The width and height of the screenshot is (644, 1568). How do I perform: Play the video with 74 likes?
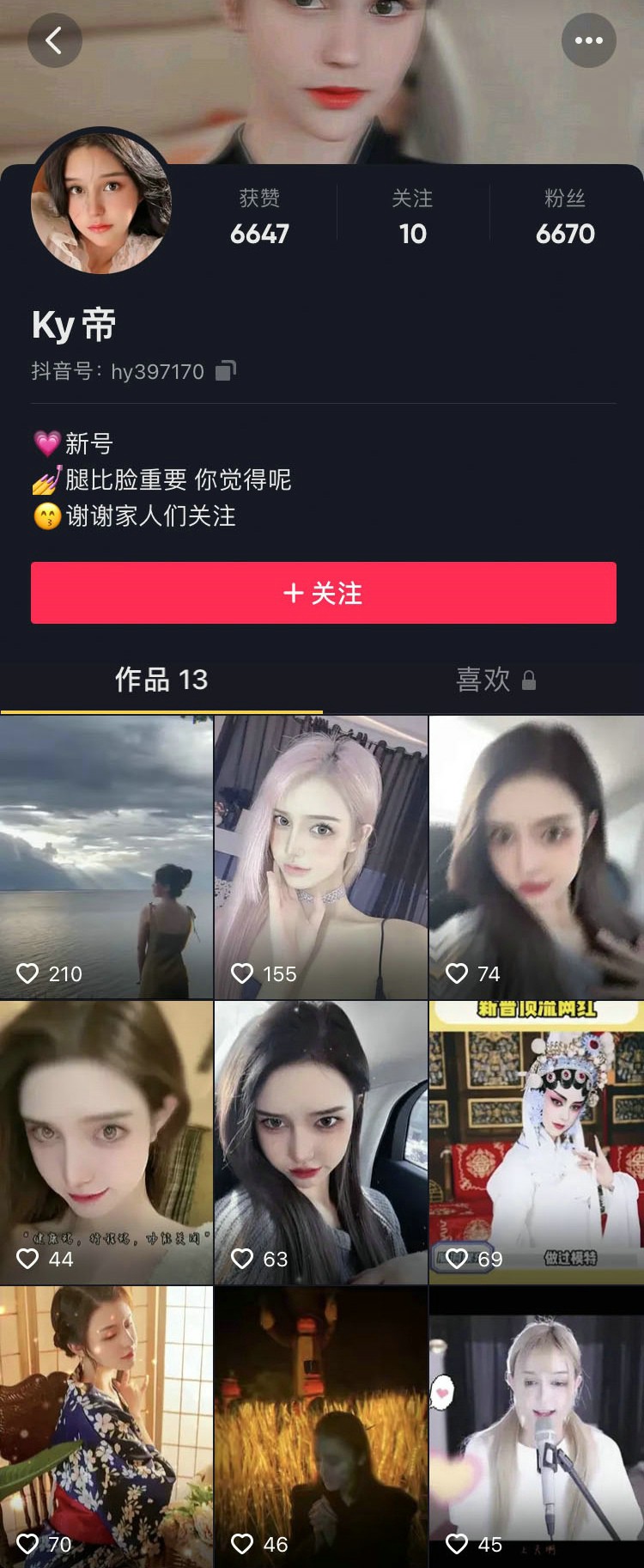point(536,857)
